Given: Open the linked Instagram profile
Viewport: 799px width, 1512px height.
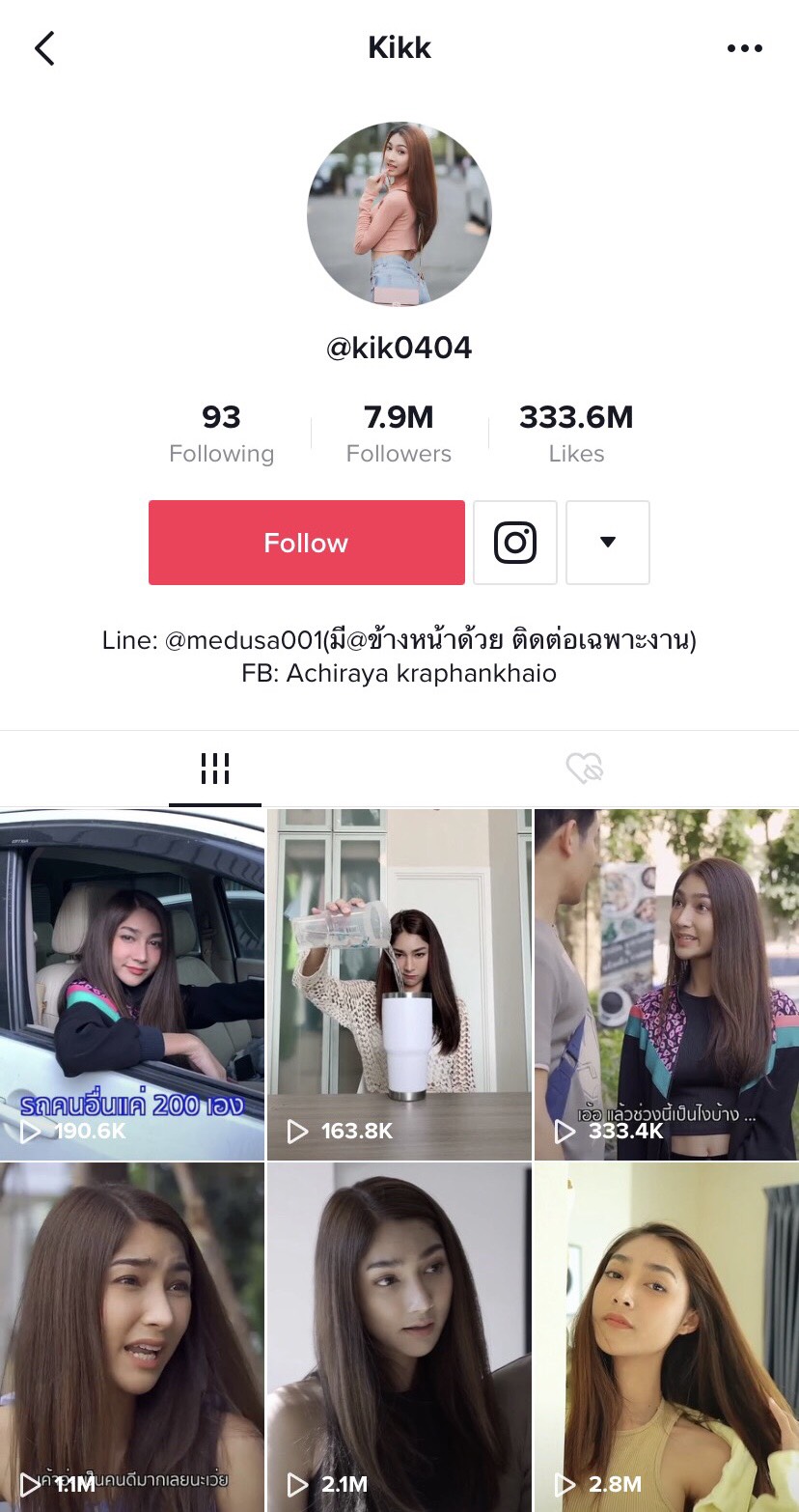Looking at the screenshot, I should [515, 543].
